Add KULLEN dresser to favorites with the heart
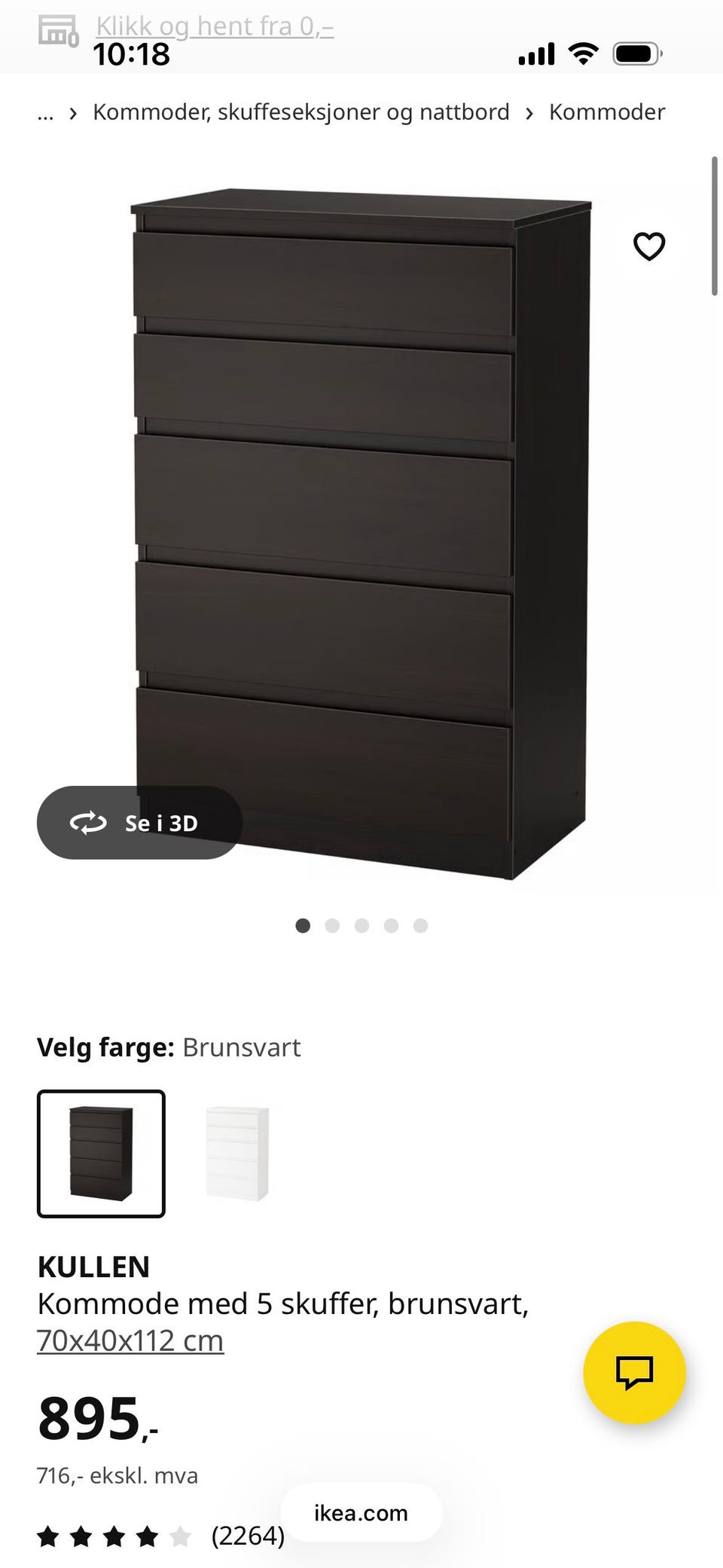 [649, 246]
